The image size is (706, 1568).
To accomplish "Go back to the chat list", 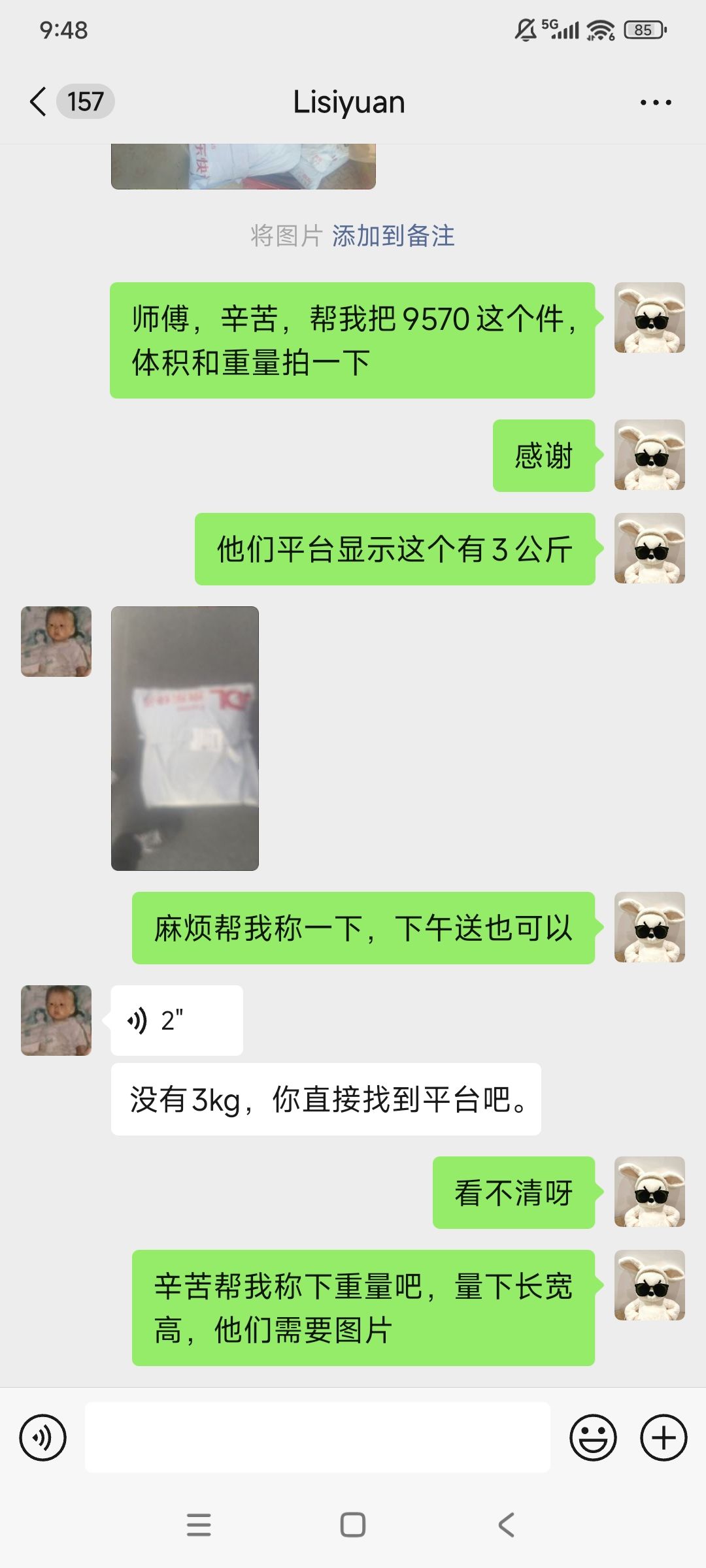I will tap(39, 102).
